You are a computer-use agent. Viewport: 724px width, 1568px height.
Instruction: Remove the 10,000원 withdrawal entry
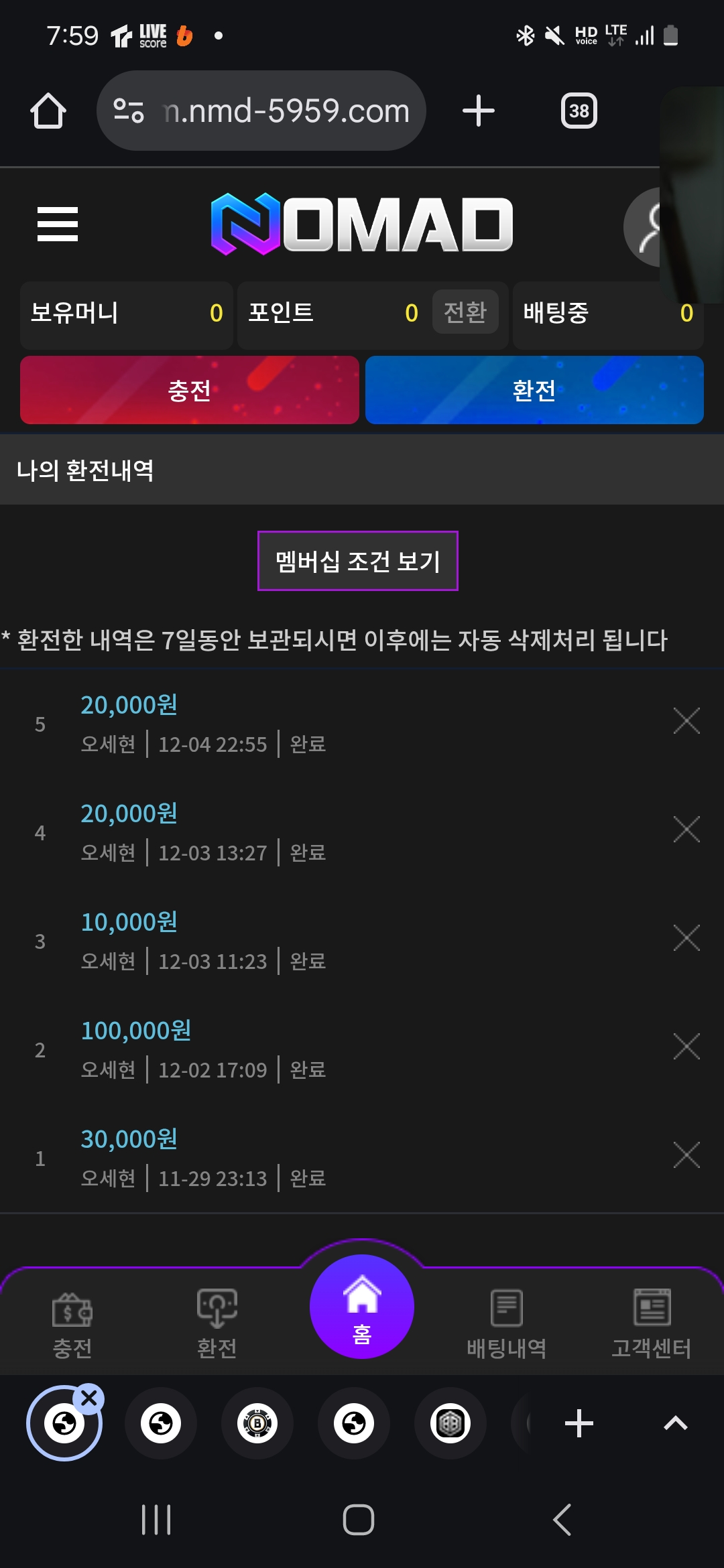pos(686,938)
